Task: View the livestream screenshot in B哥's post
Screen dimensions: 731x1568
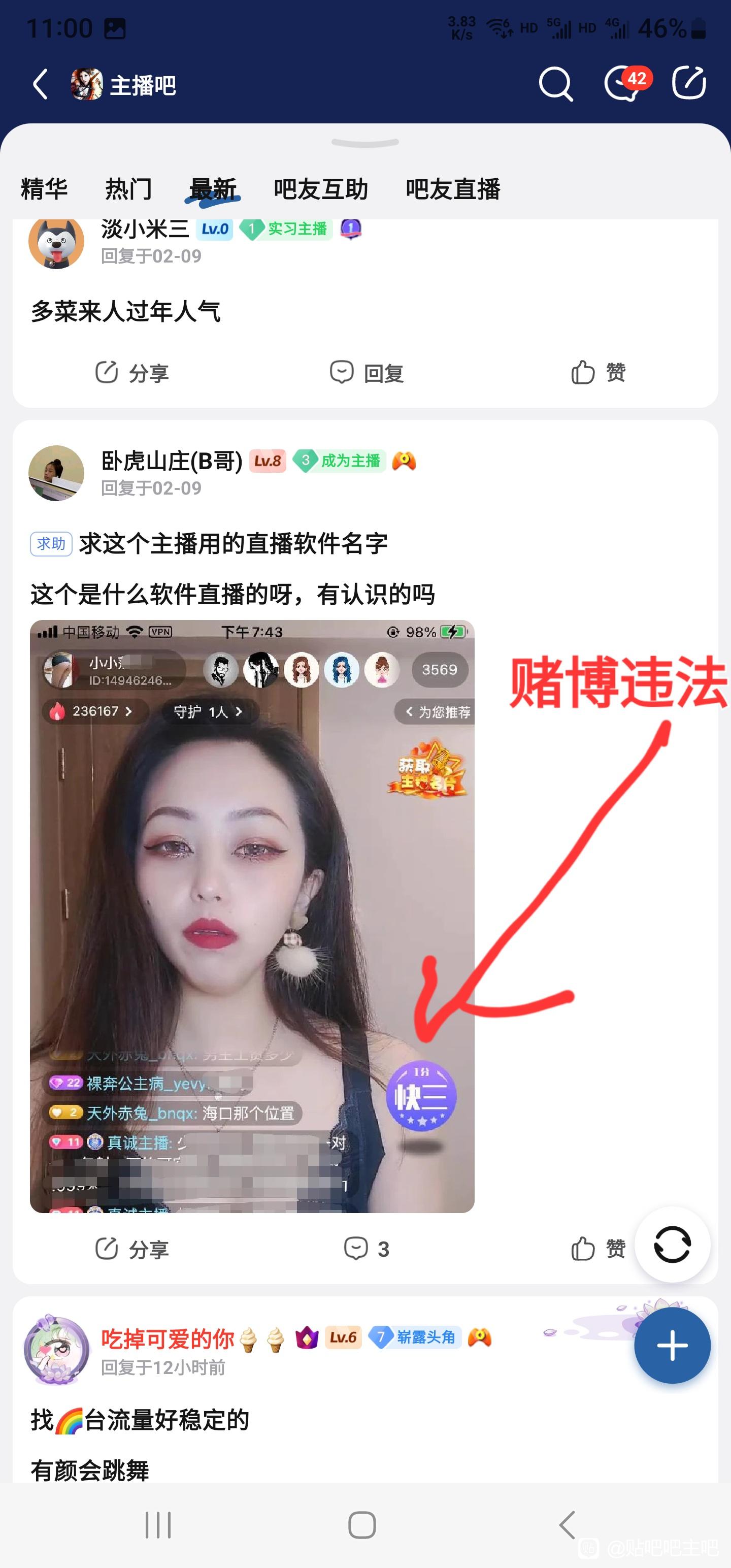Action: click(252, 917)
